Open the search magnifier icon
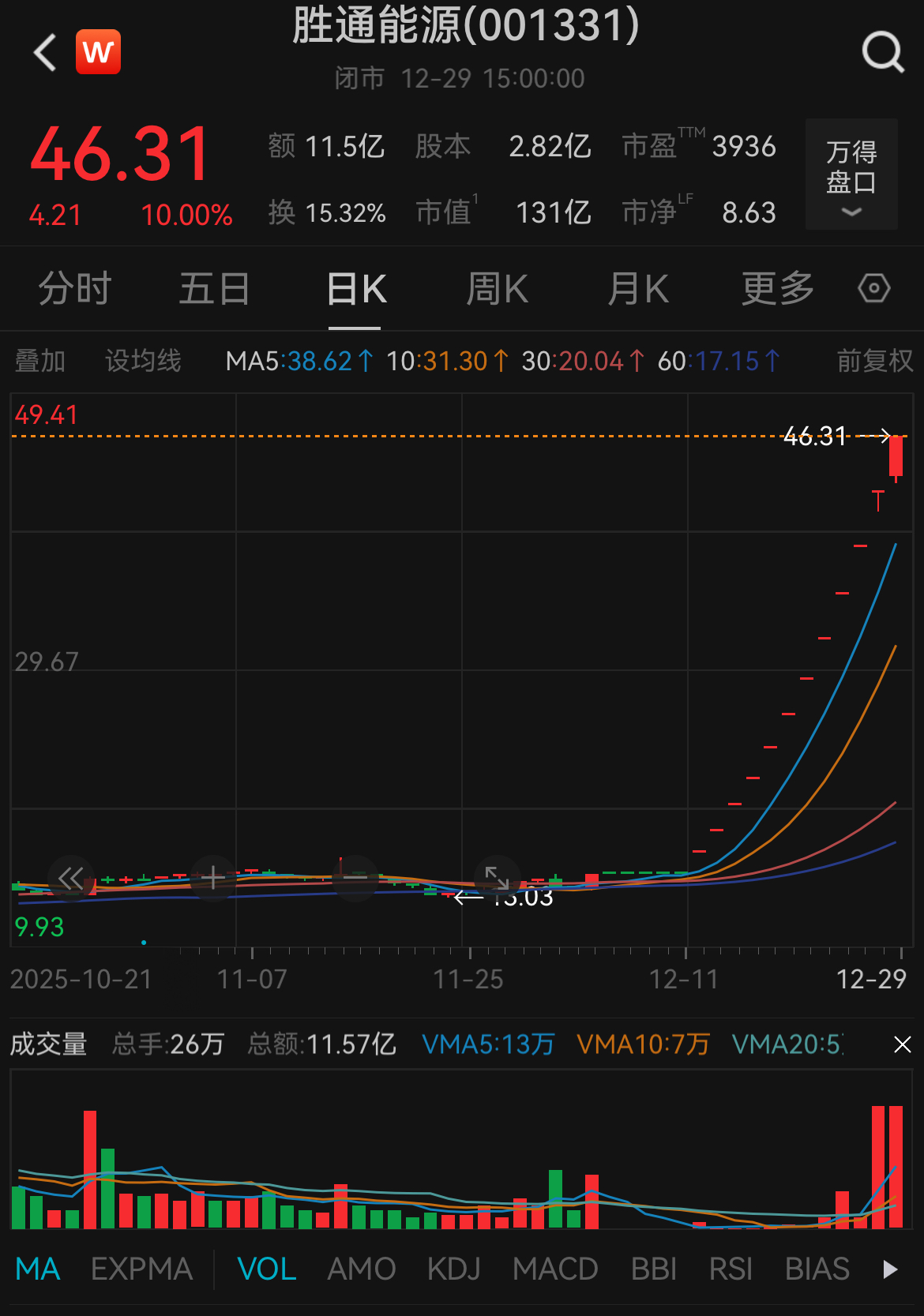This screenshot has width=924, height=1316. (x=882, y=53)
